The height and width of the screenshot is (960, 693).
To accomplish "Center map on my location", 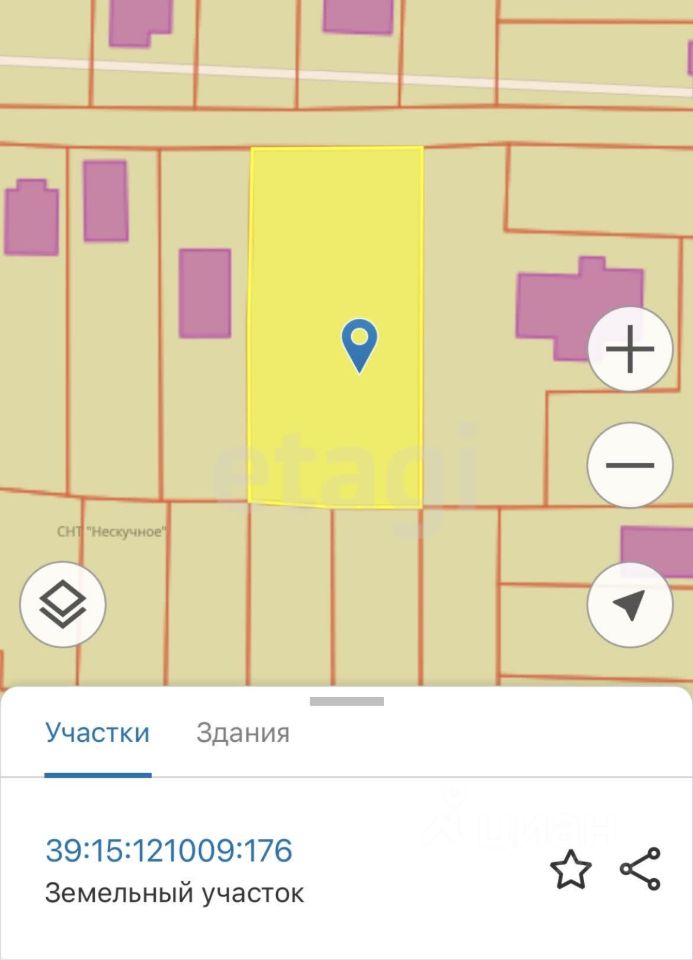I will pos(629,605).
